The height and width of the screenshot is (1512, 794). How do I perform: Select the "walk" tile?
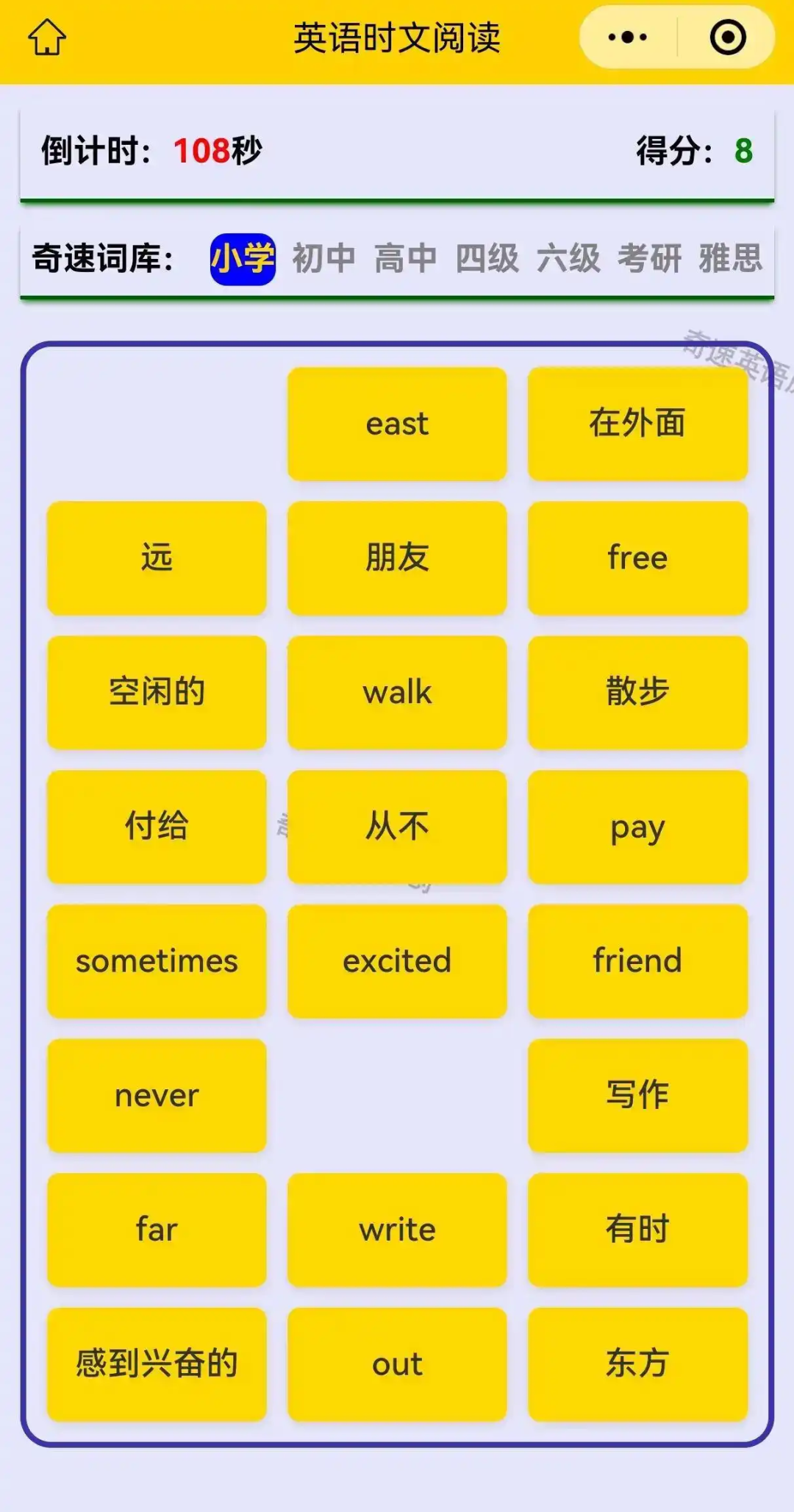click(x=397, y=693)
